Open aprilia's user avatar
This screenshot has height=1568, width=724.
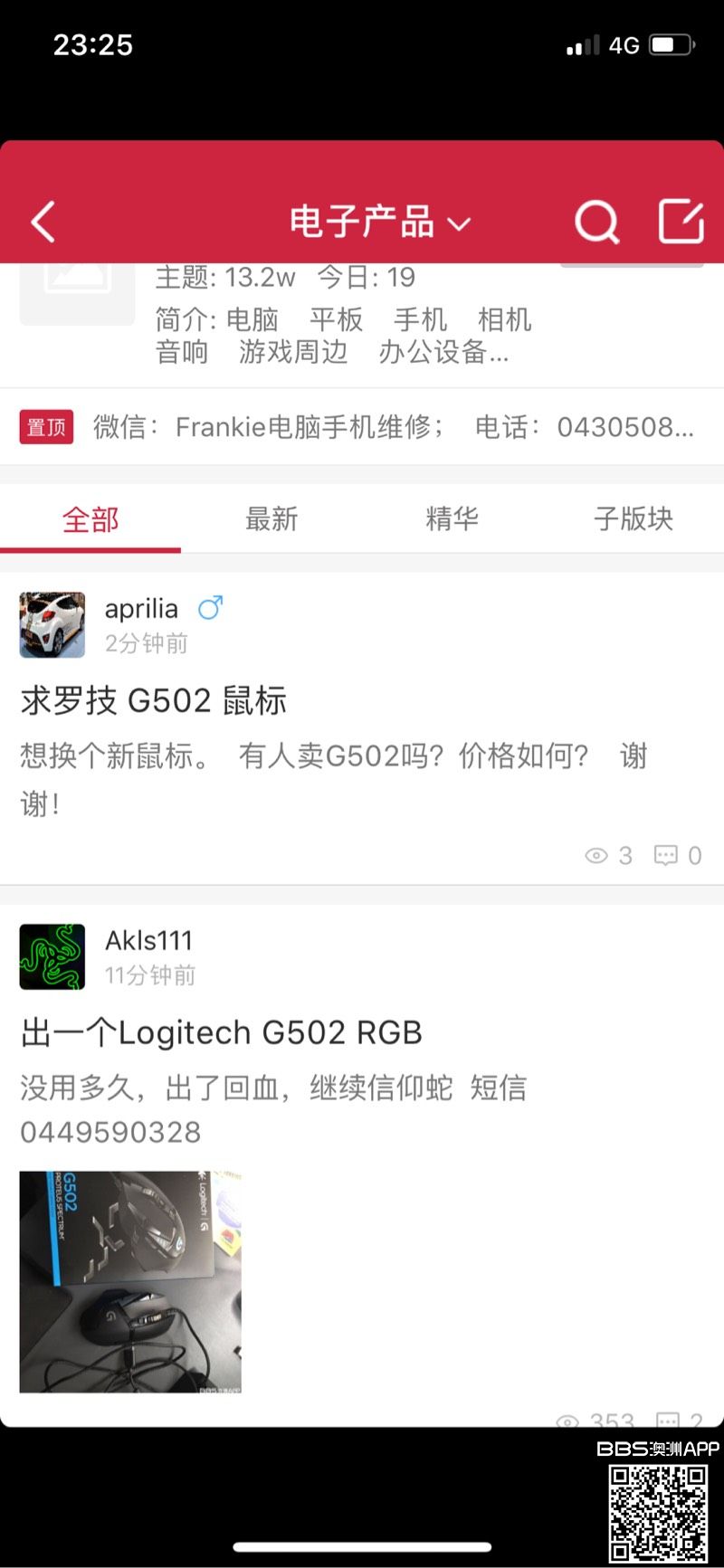[x=52, y=625]
